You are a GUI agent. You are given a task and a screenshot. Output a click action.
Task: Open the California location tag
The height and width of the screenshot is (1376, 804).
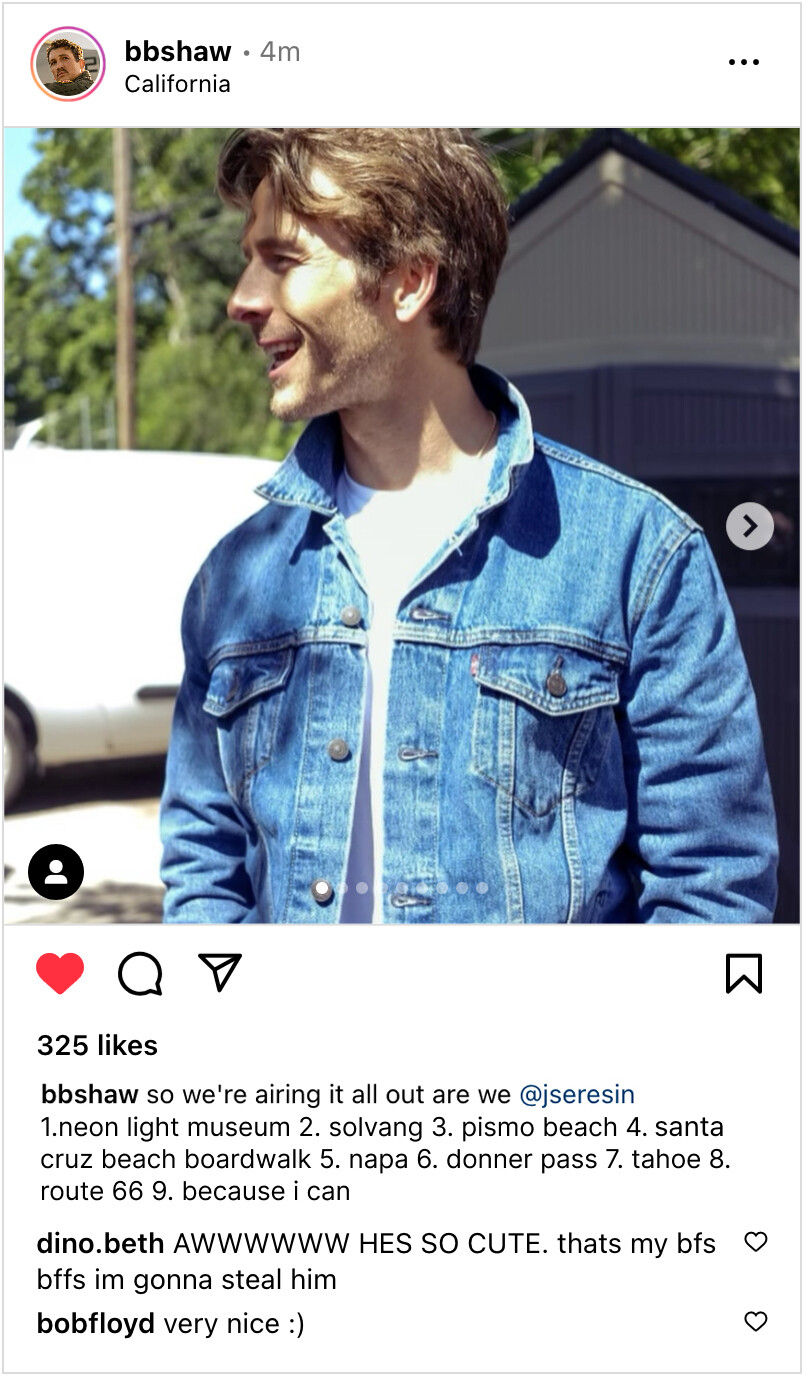(x=177, y=84)
